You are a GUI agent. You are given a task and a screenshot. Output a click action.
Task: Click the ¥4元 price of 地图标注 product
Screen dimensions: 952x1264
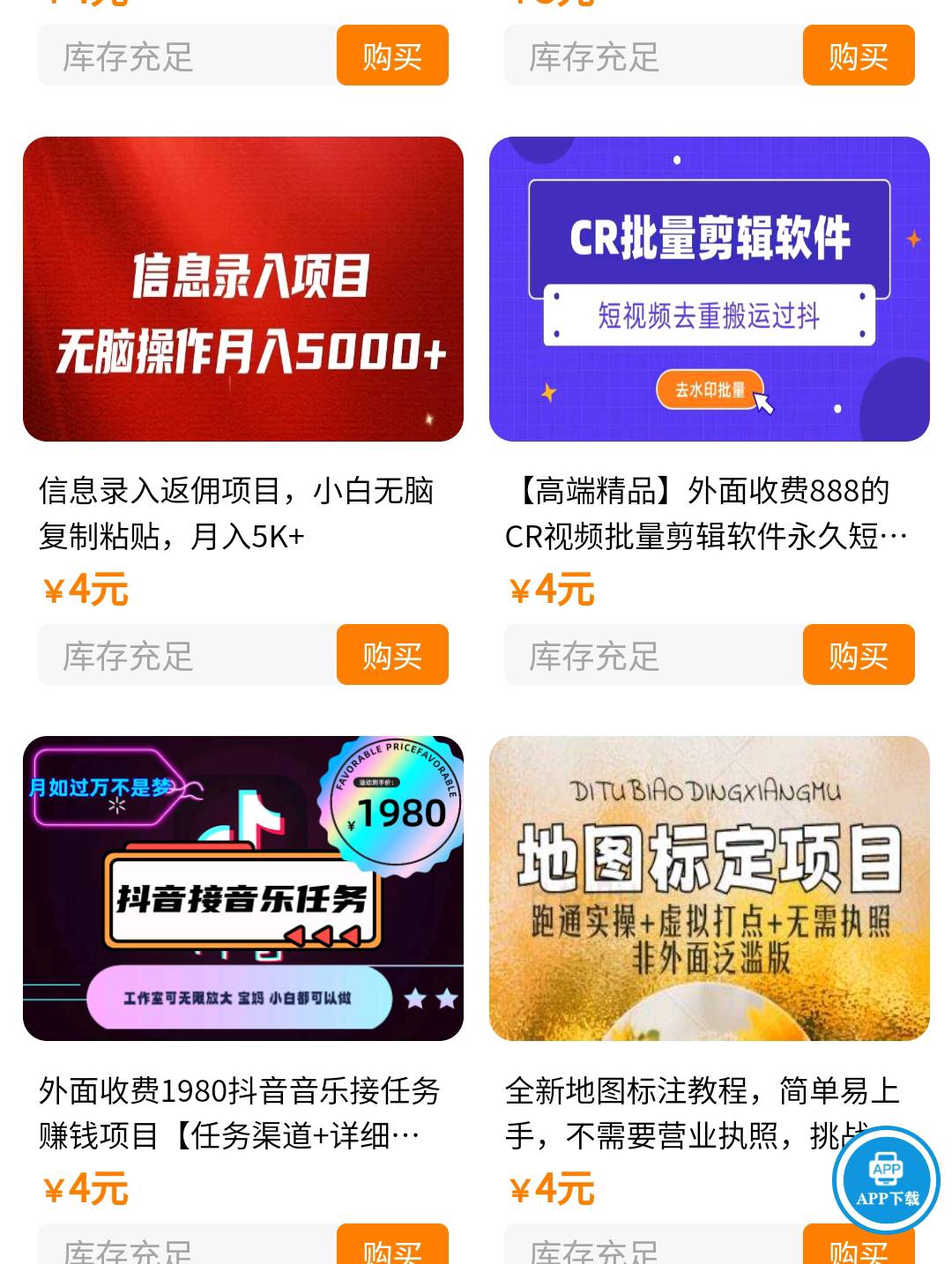click(551, 1188)
